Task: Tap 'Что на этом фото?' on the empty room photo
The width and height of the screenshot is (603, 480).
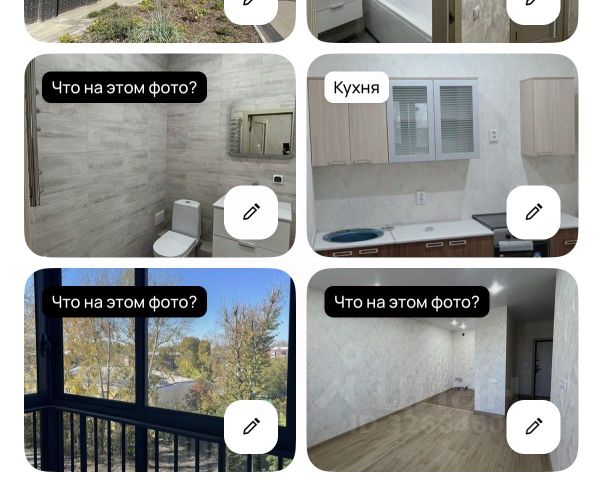Action: [x=406, y=302]
